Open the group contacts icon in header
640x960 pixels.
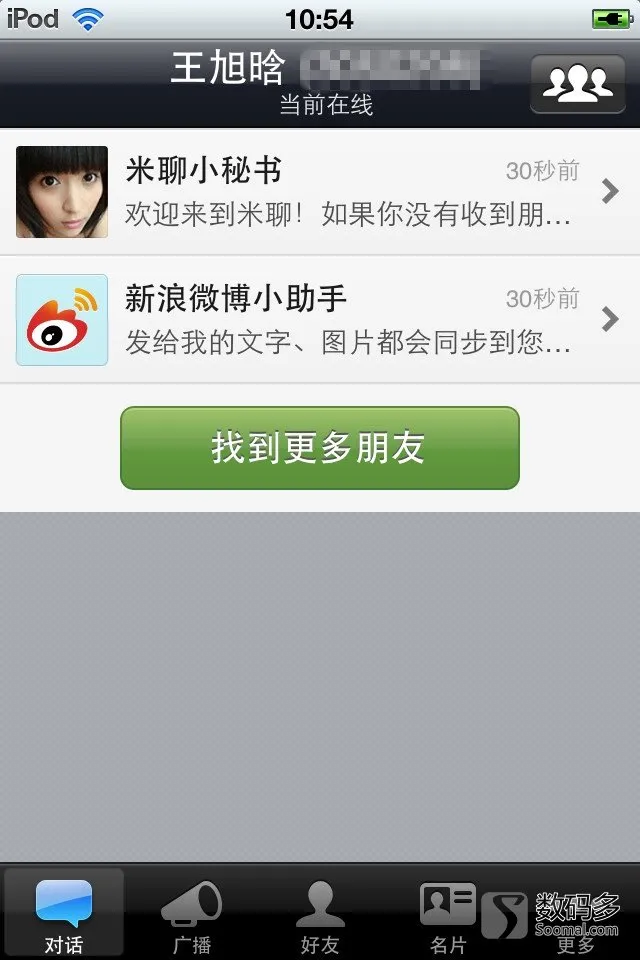(x=577, y=83)
